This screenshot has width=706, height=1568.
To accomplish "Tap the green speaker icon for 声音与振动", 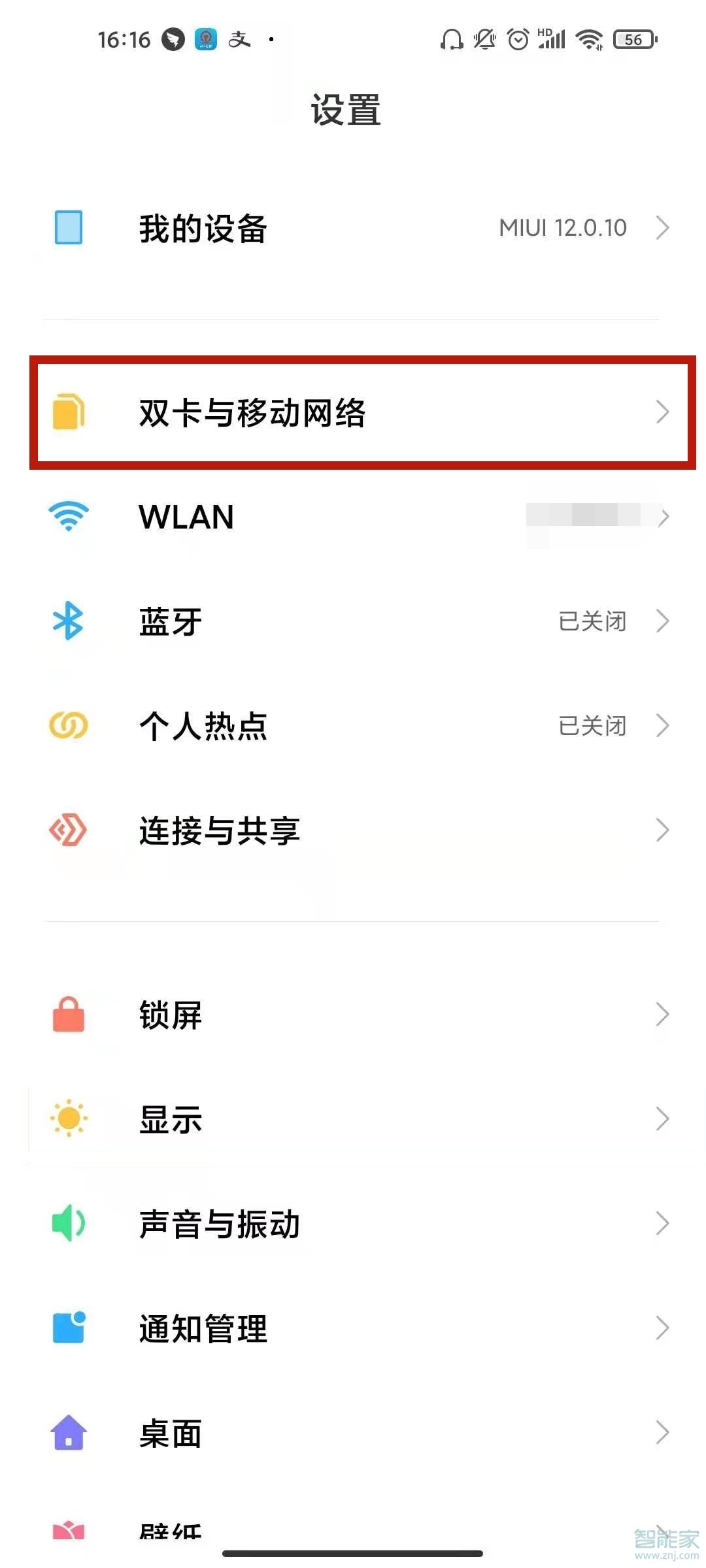I will [x=69, y=1225].
